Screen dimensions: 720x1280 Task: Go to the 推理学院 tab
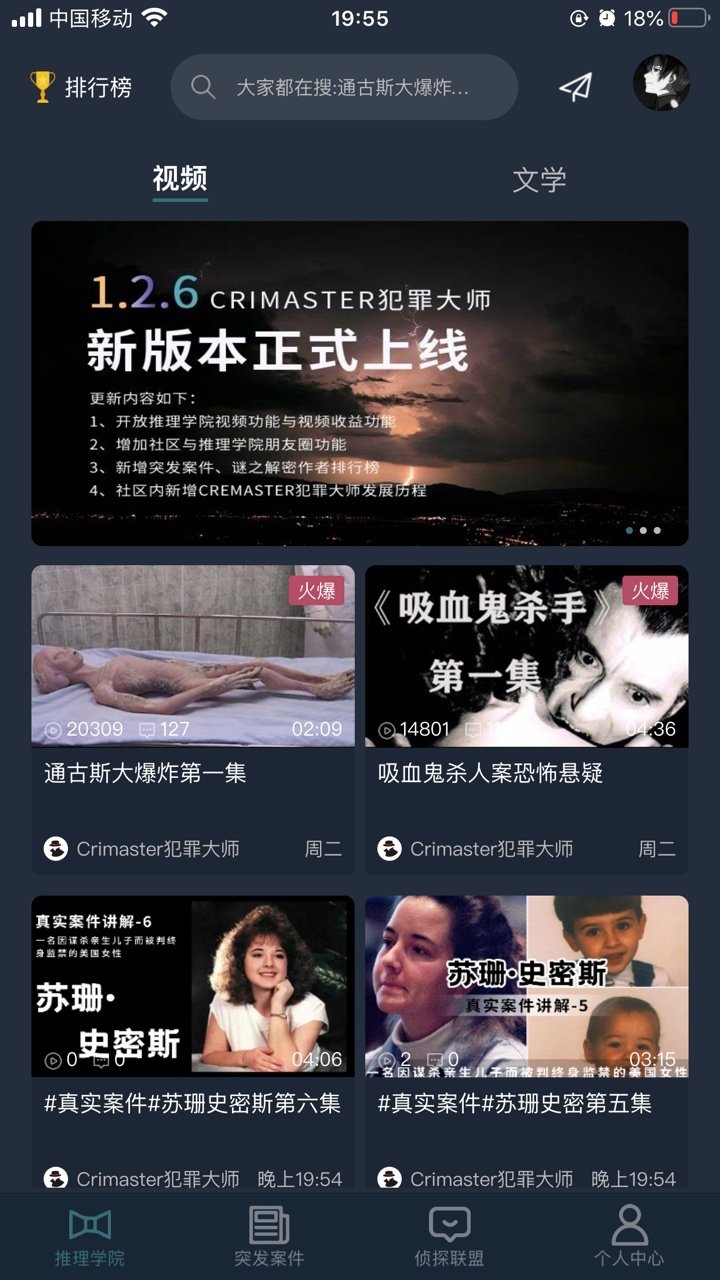tap(90, 1236)
